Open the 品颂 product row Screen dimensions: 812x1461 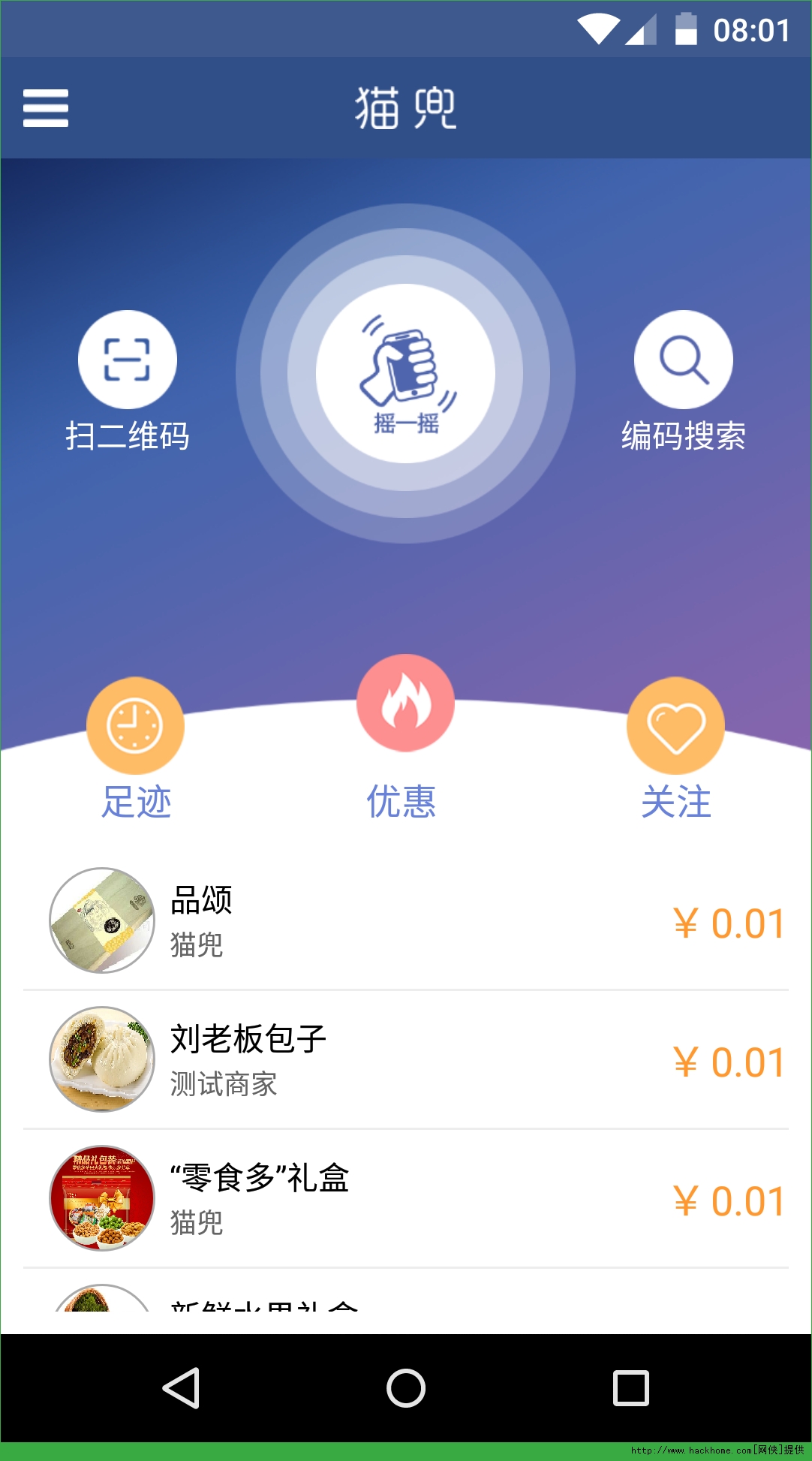point(405,921)
